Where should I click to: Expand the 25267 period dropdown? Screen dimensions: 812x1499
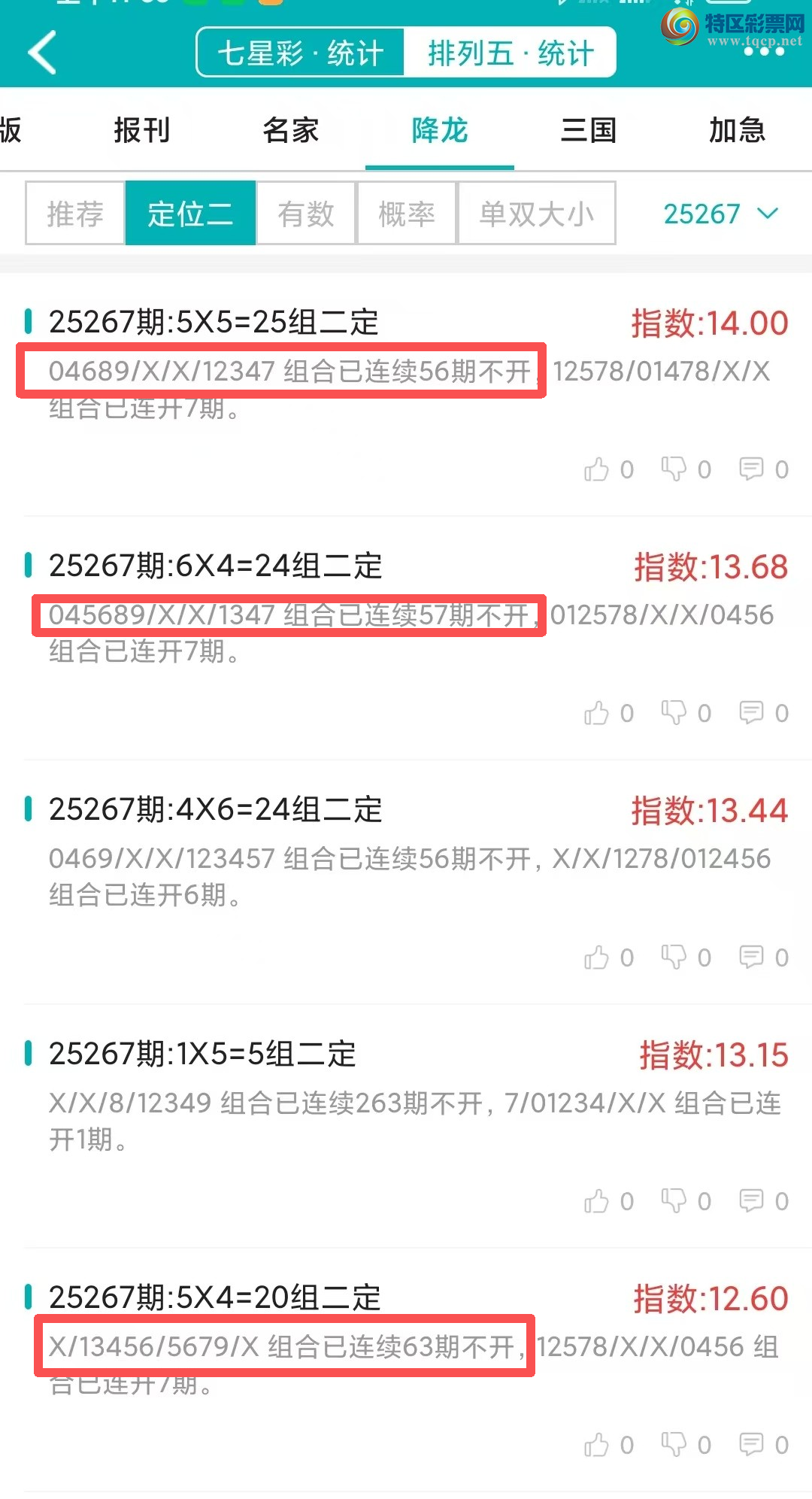tap(720, 214)
